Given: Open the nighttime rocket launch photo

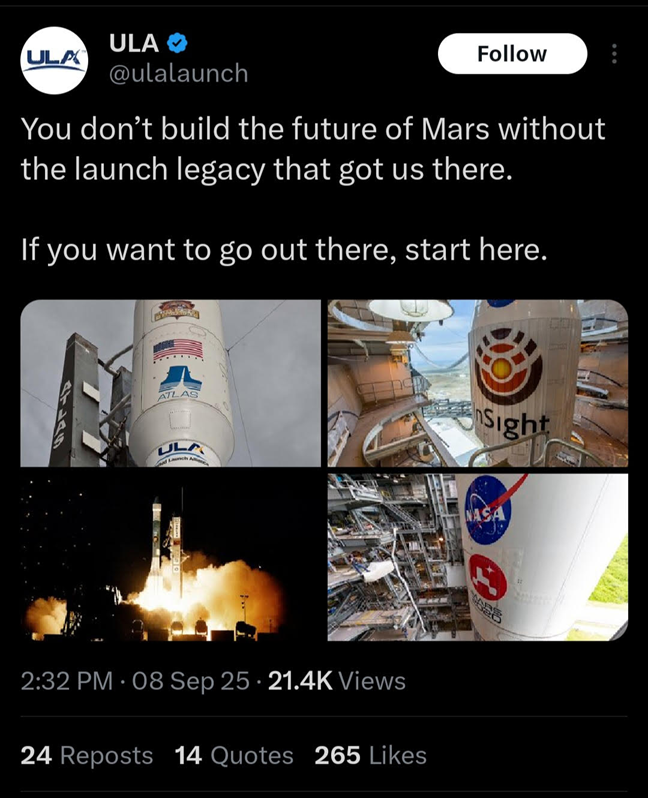Looking at the screenshot, I should [171, 557].
